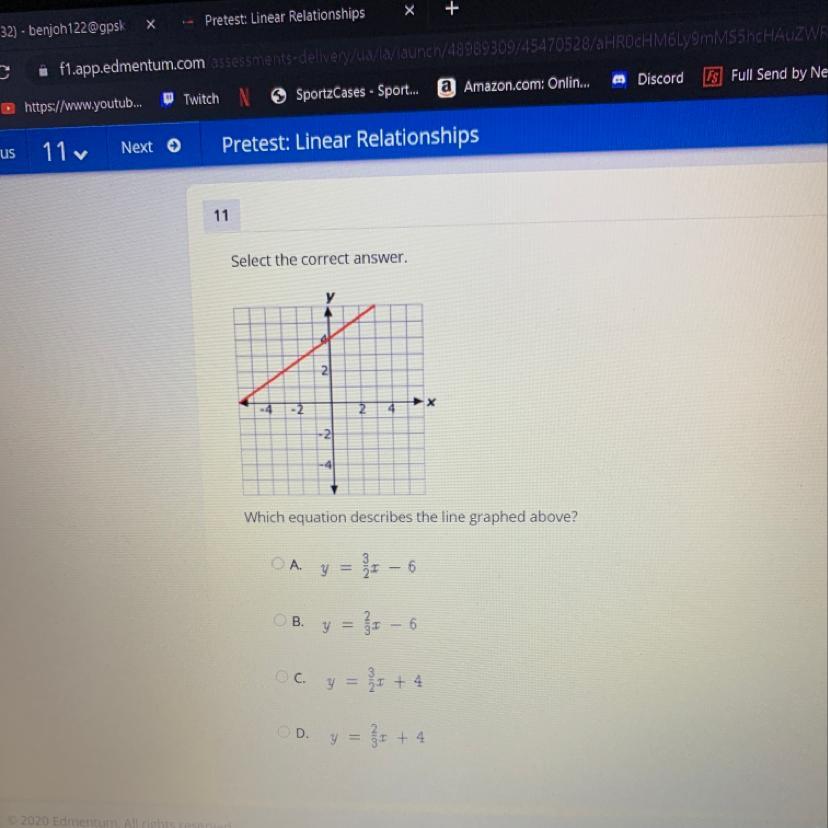Open the YouTube bookmark

point(72,106)
